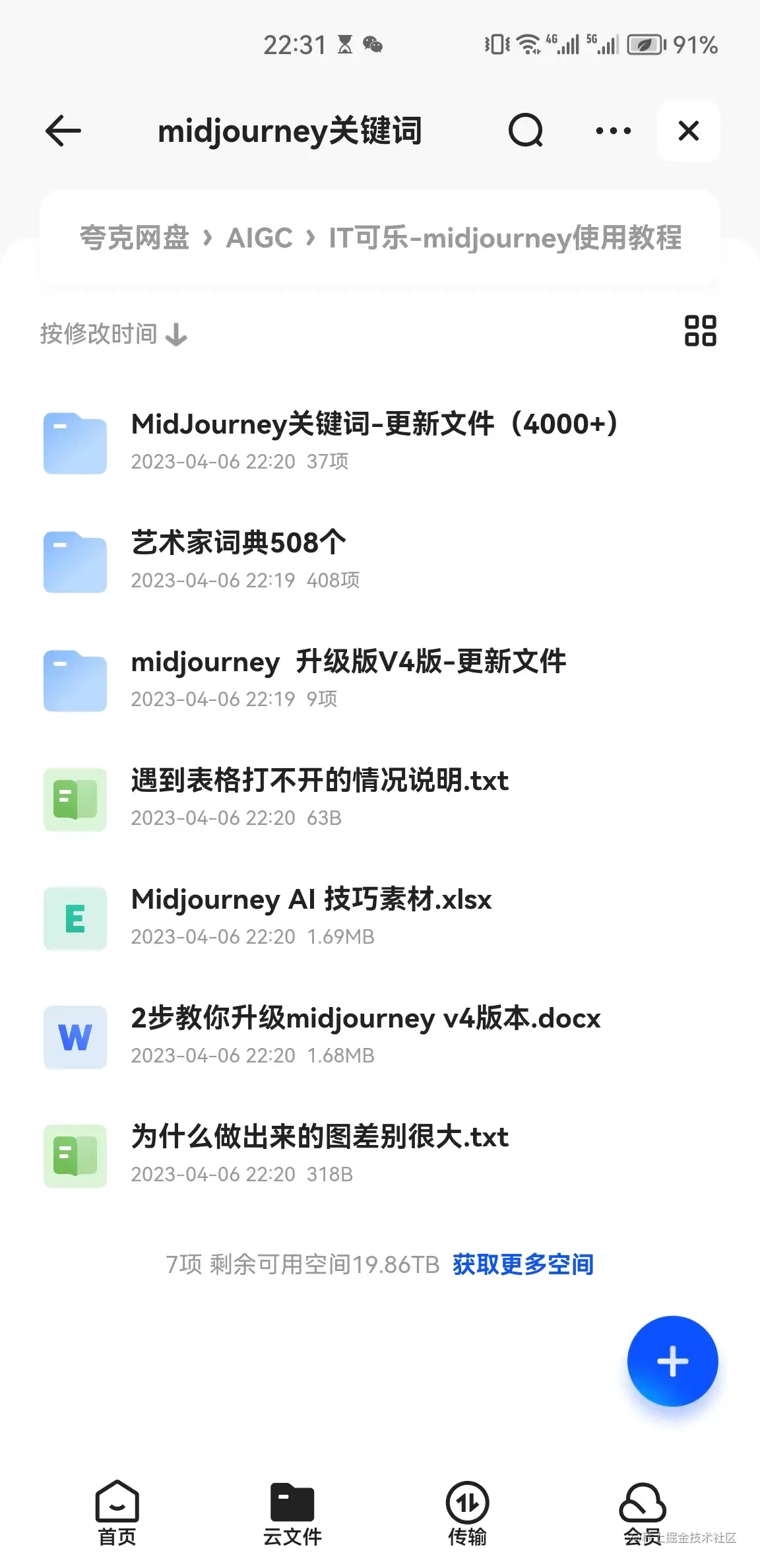Change sort order from 按修改时间
This screenshot has height=1568, width=760.
pos(113,334)
